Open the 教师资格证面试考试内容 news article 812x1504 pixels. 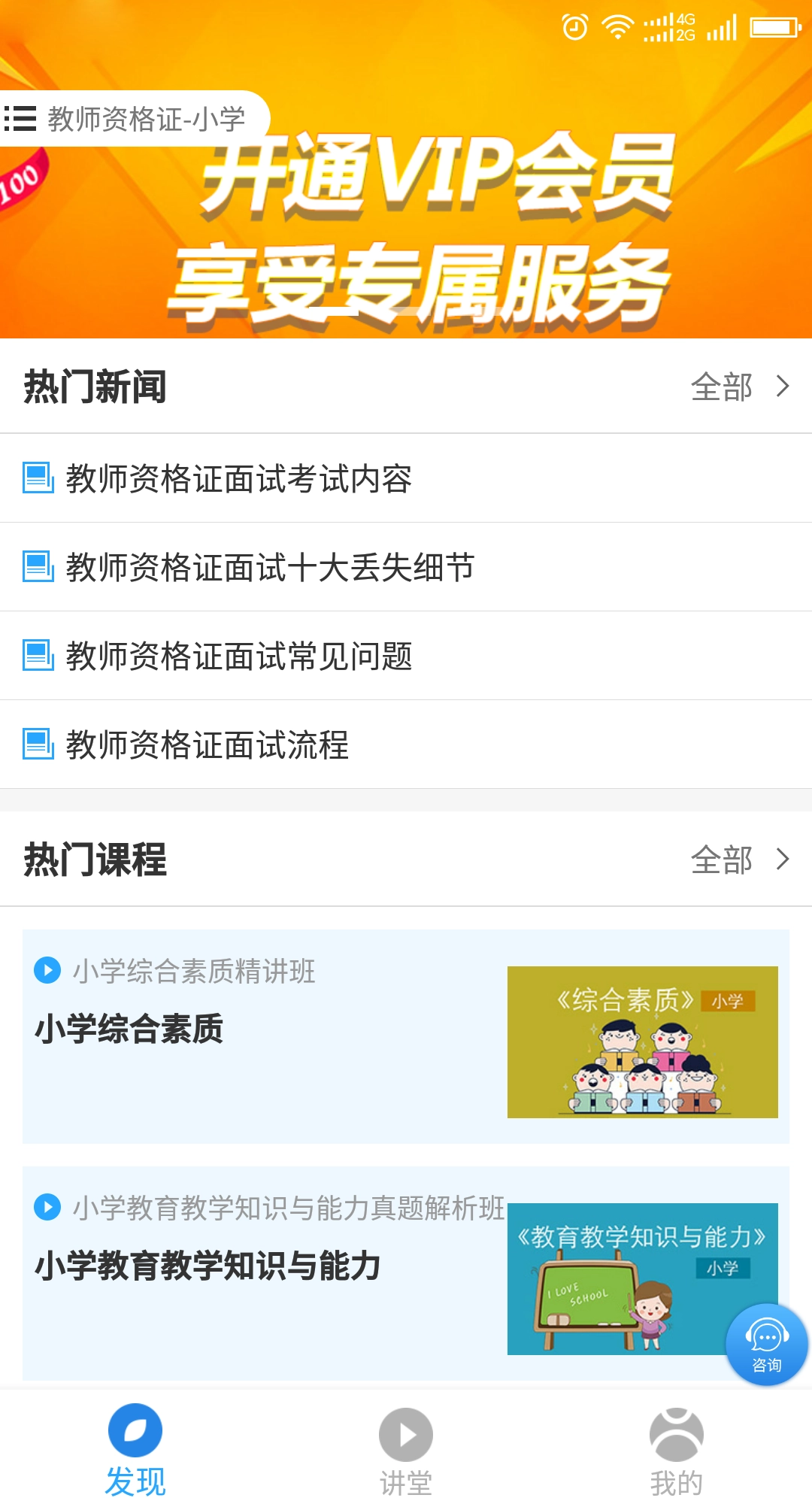[241, 476]
